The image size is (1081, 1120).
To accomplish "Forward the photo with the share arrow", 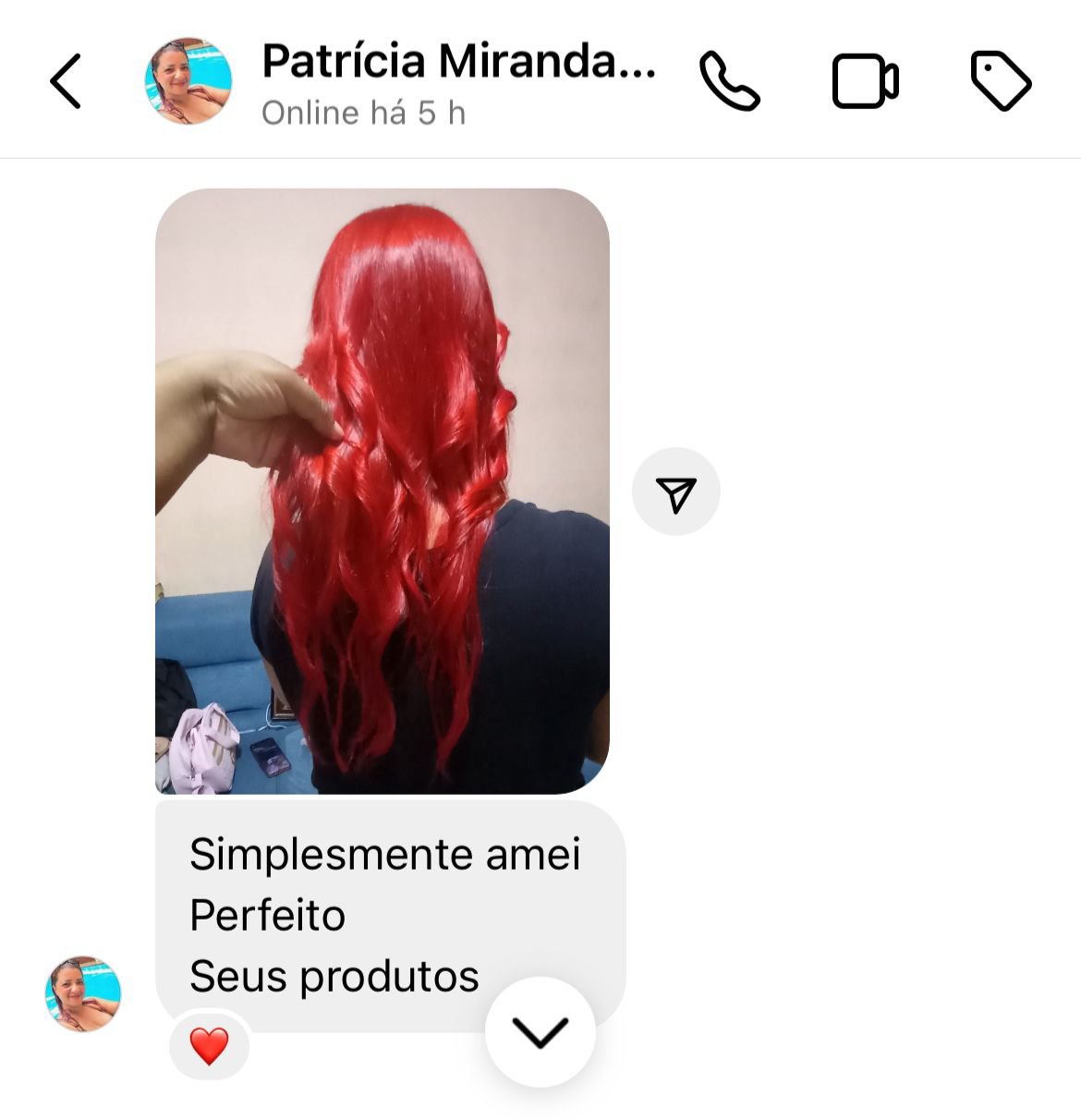I will coord(675,492).
